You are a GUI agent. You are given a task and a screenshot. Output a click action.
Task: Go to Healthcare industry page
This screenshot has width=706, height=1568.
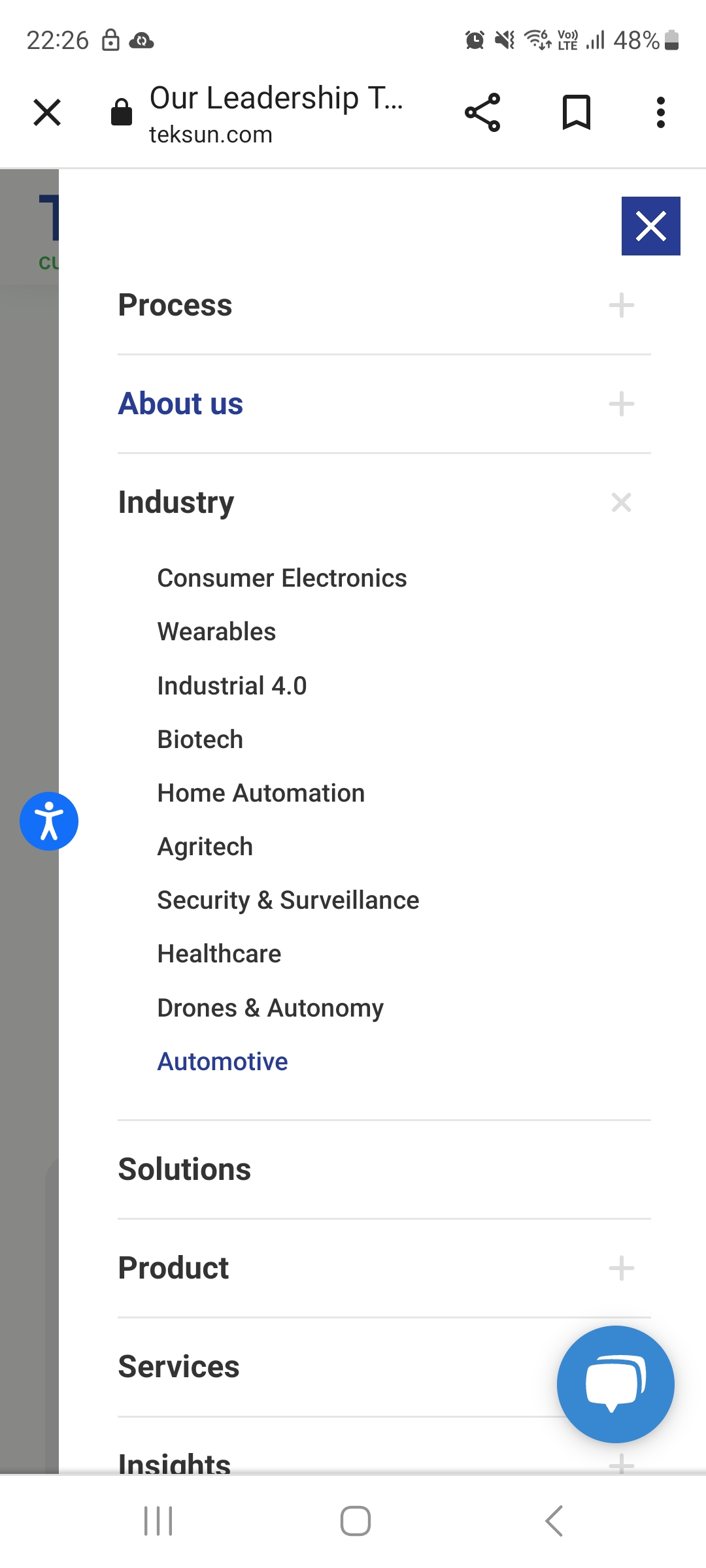coord(219,954)
